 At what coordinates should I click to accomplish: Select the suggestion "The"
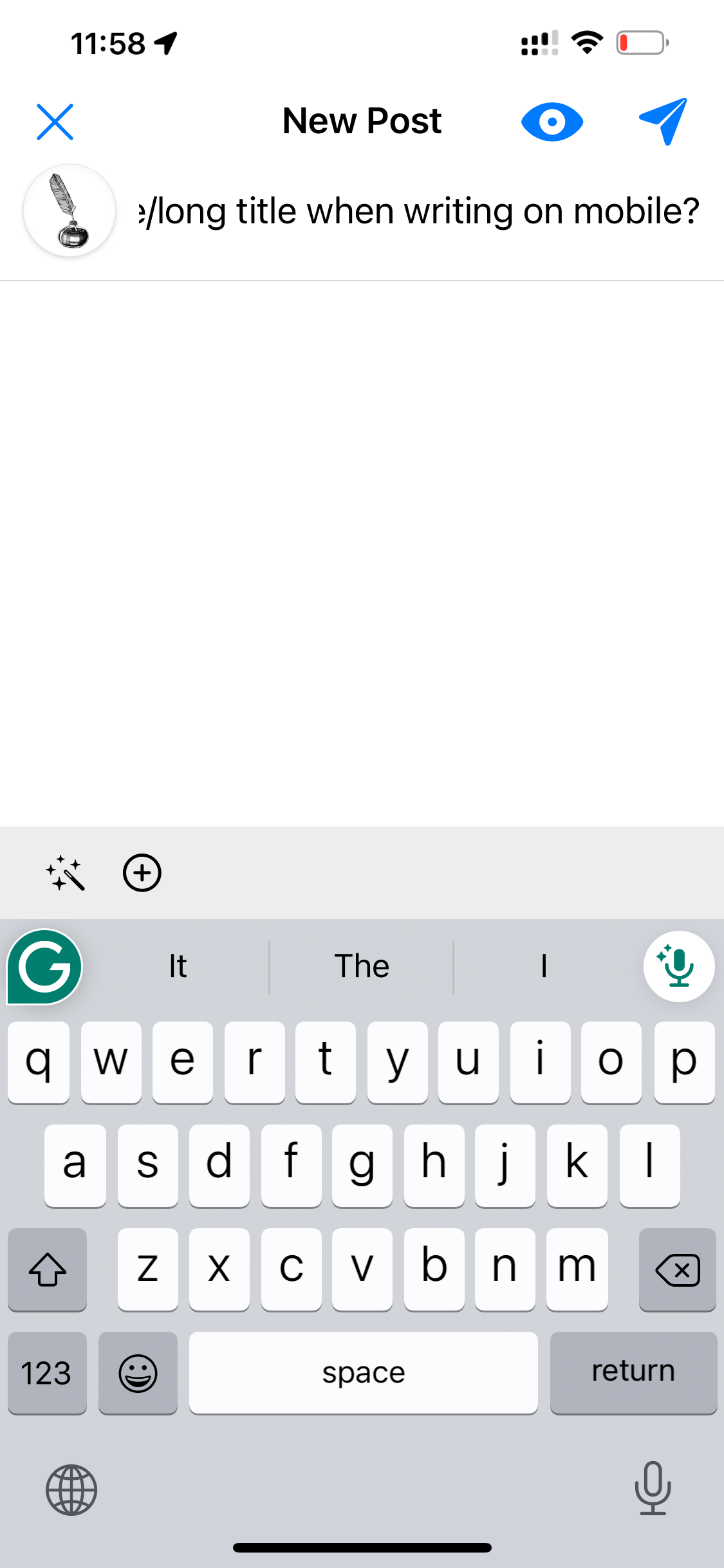[x=362, y=966]
